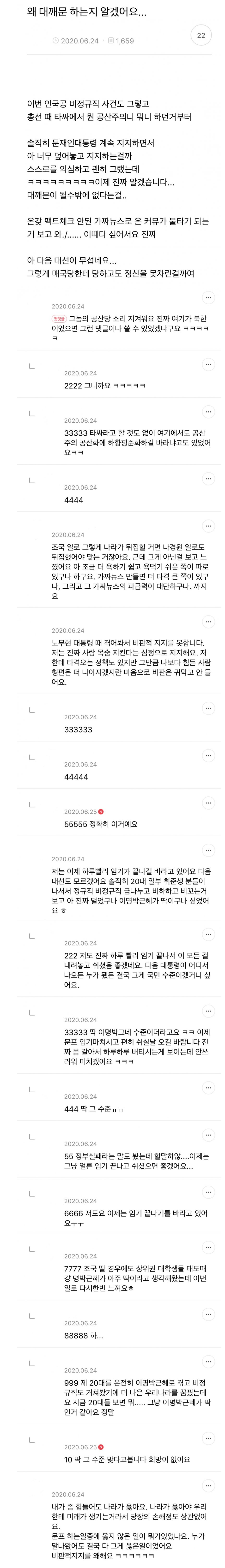Open options on the '조국 일로 그렇게' comment
The height and width of the screenshot is (1568, 225).
[x=208, y=526]
